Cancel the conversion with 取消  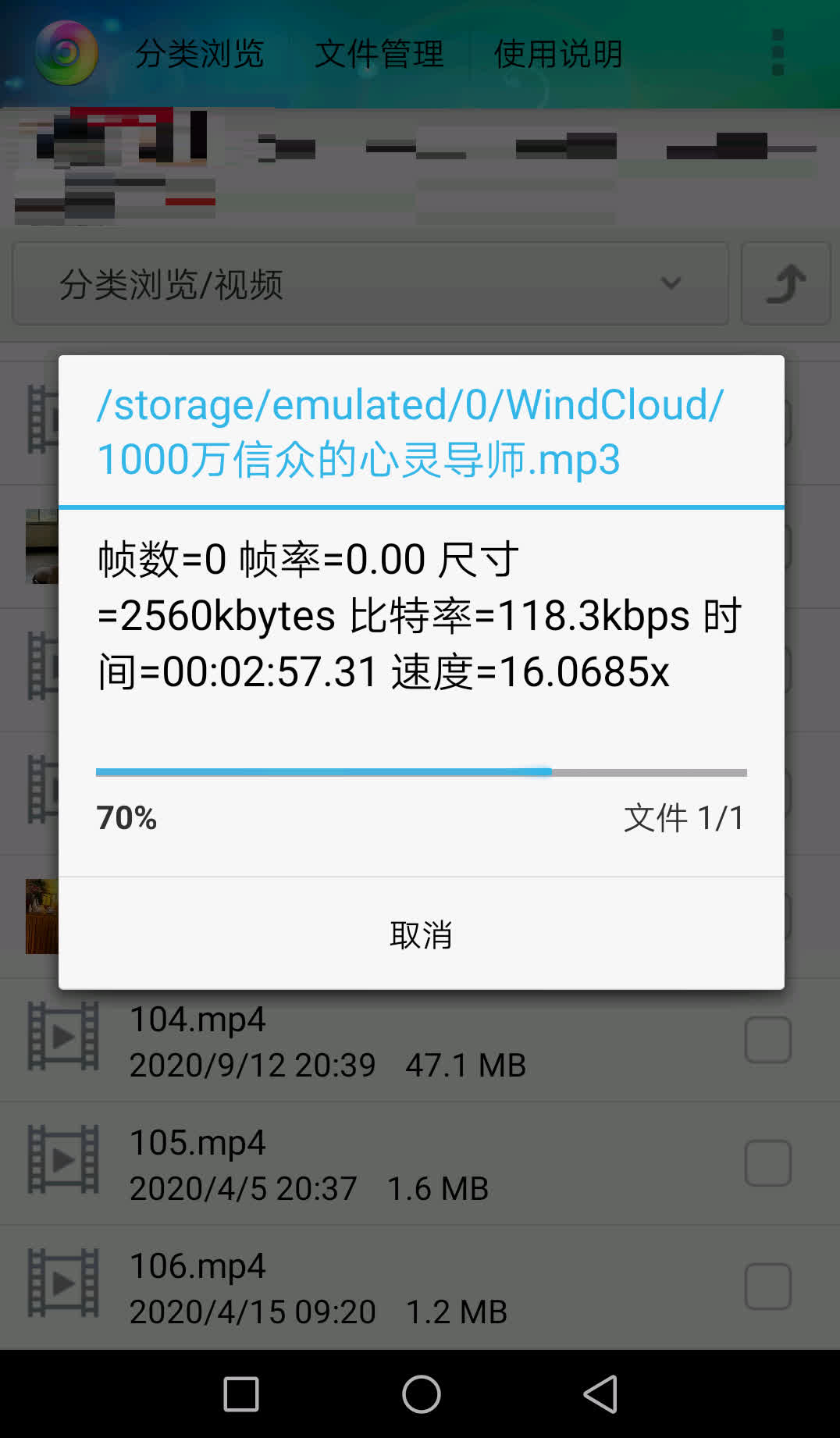(x=422, y=934)
